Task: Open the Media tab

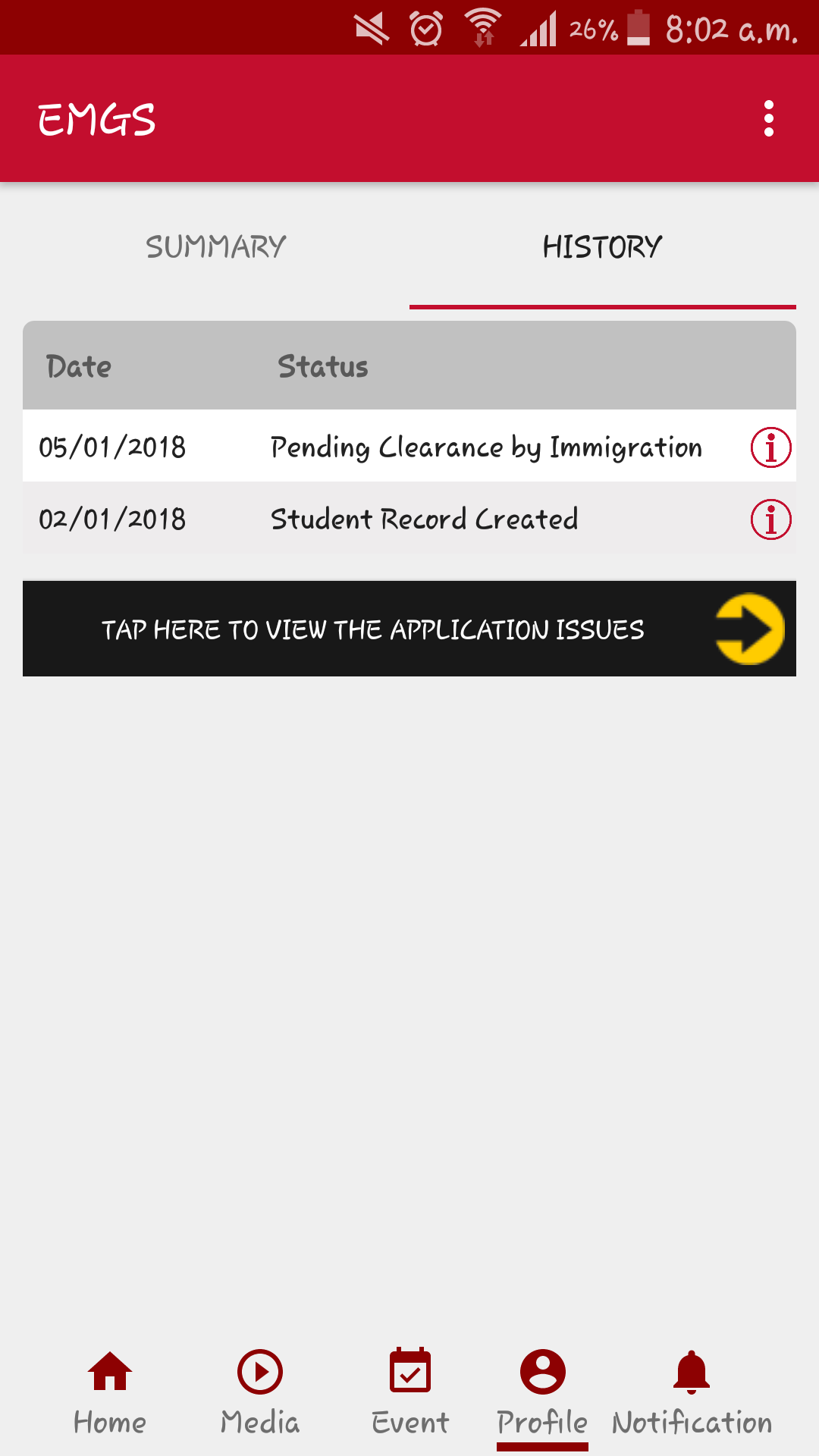Action: click(260, 1392)
